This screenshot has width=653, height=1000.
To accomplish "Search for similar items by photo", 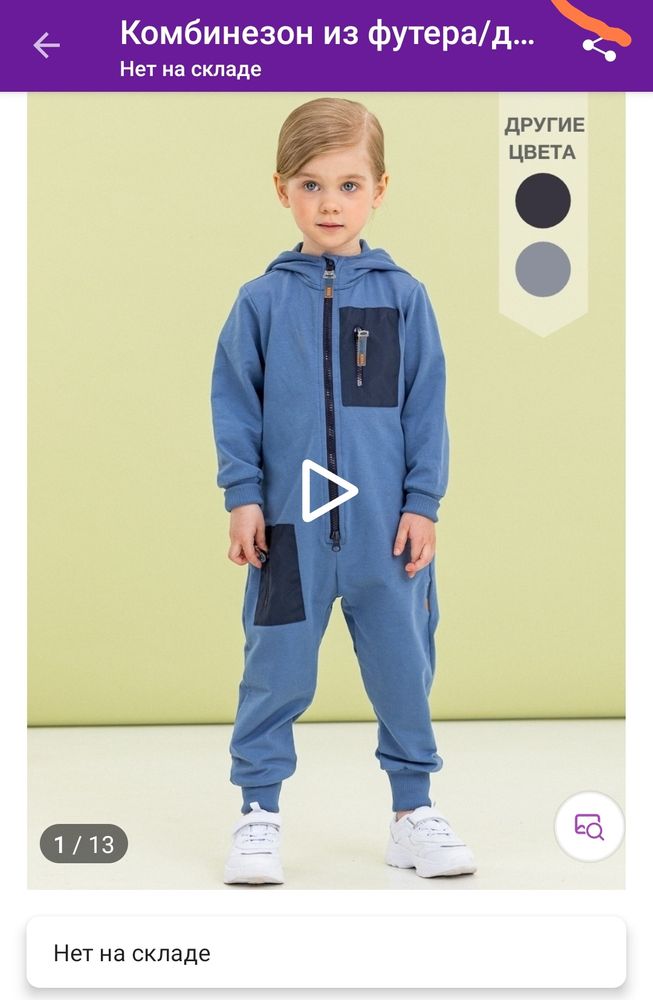I will click(x=589, y=826).
